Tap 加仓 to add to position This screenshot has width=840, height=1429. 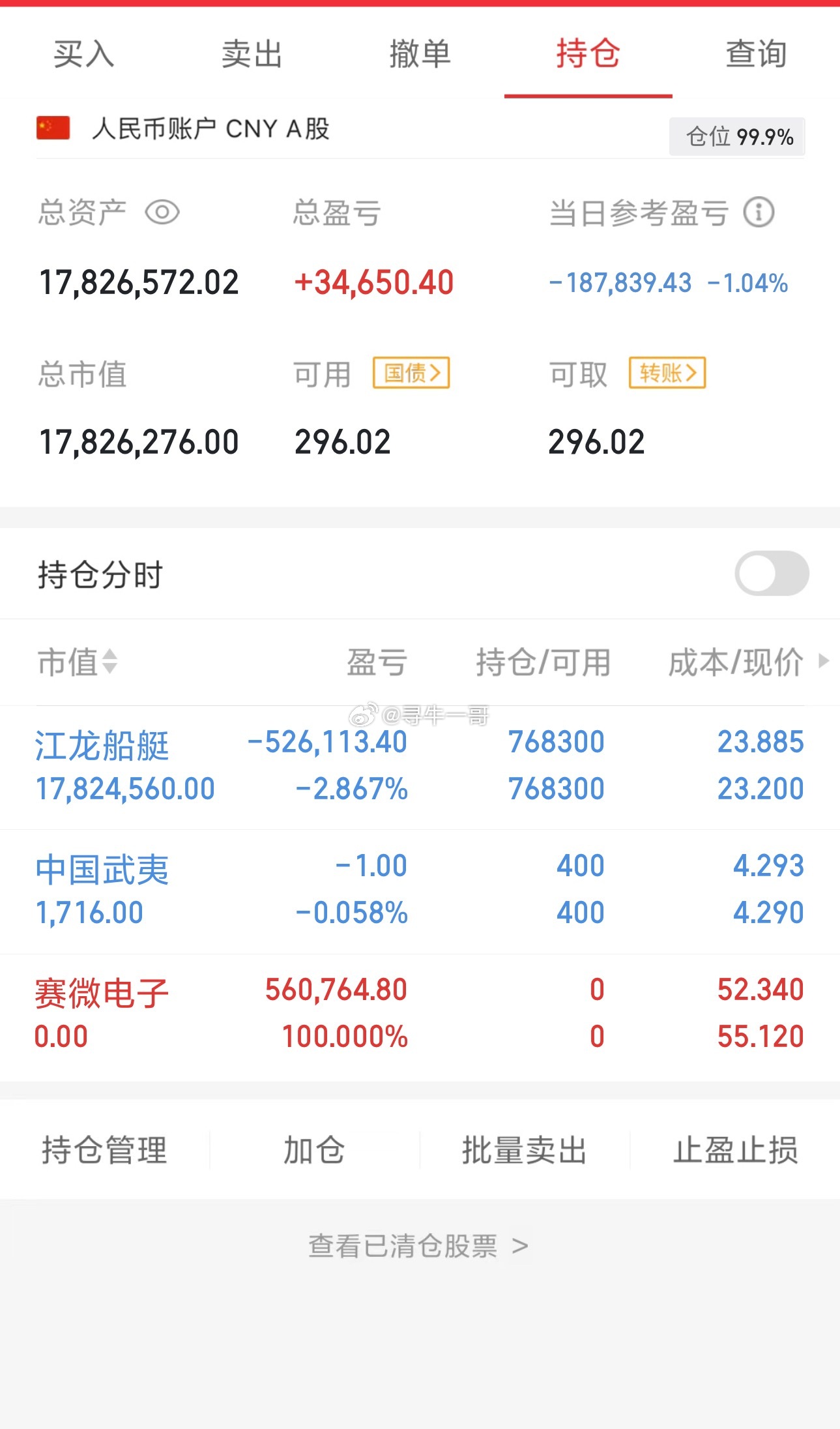[x=314, y=1151]
